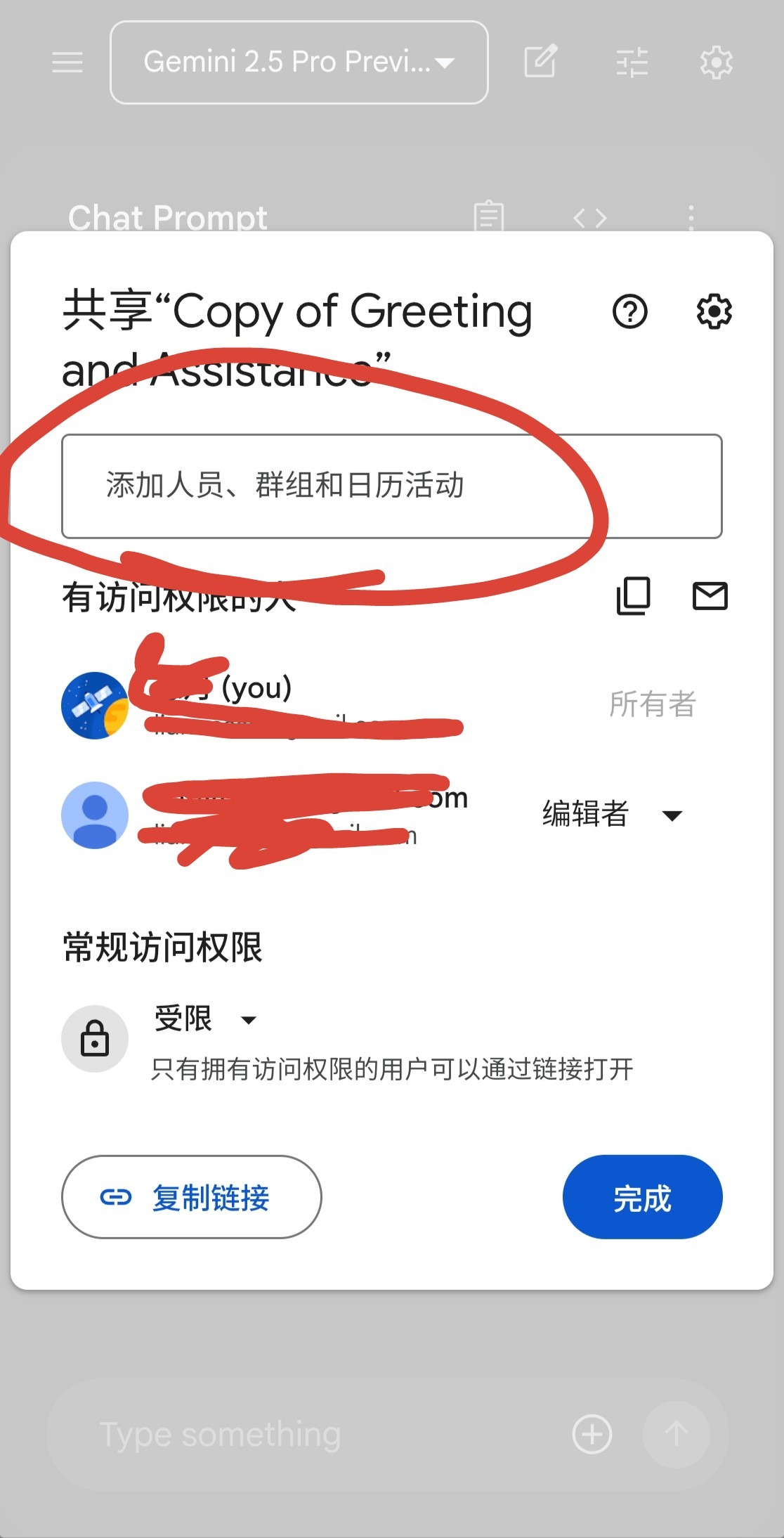The height and width of the screenshot is (1538, 784).
Task: Click the plus icon near Type something
Action: tap(592, 1434)
